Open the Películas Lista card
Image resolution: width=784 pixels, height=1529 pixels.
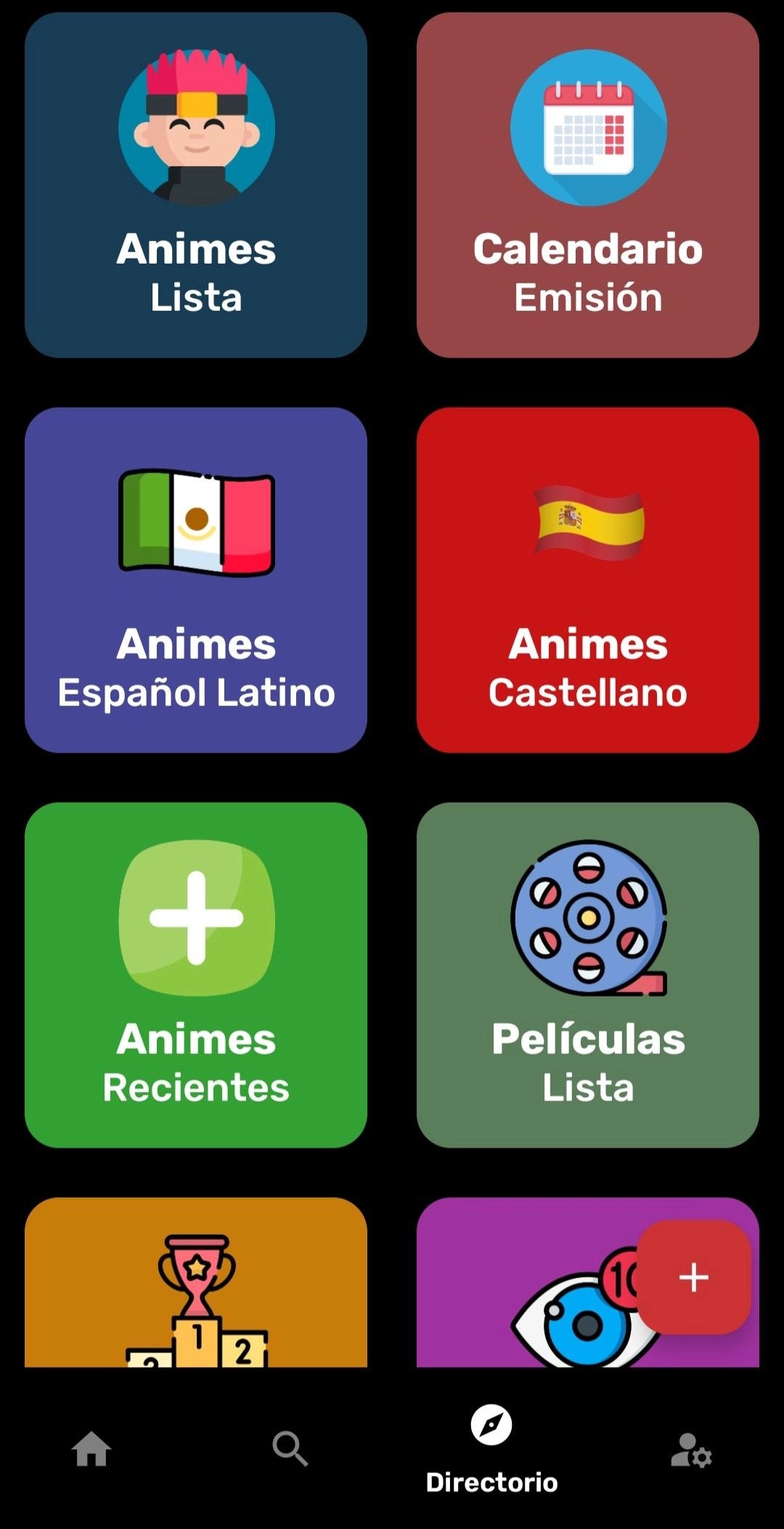[588, 975]
